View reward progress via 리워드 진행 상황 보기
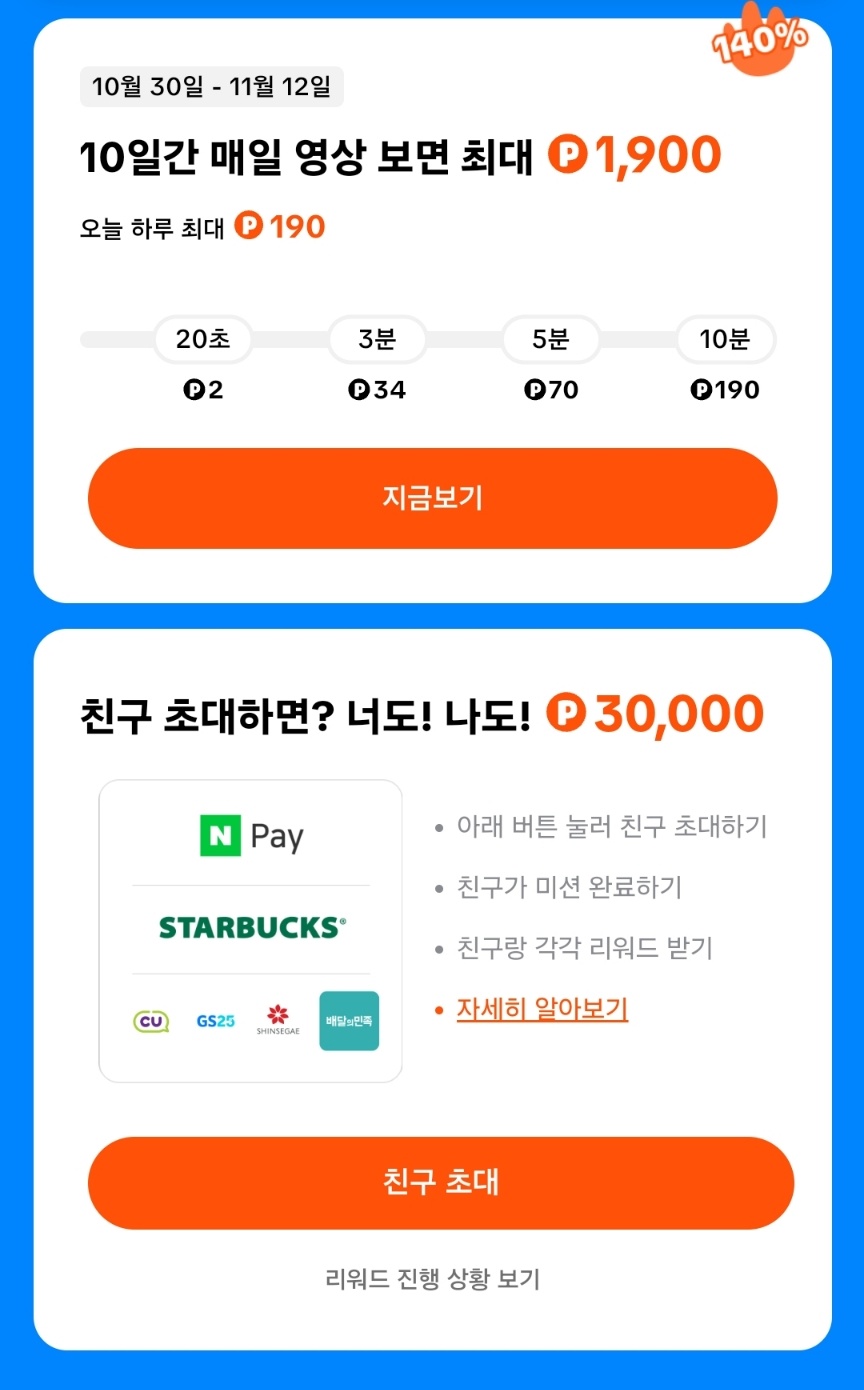The width and height of the screenshot is (864, 1390). click(x=433, y=1279)
